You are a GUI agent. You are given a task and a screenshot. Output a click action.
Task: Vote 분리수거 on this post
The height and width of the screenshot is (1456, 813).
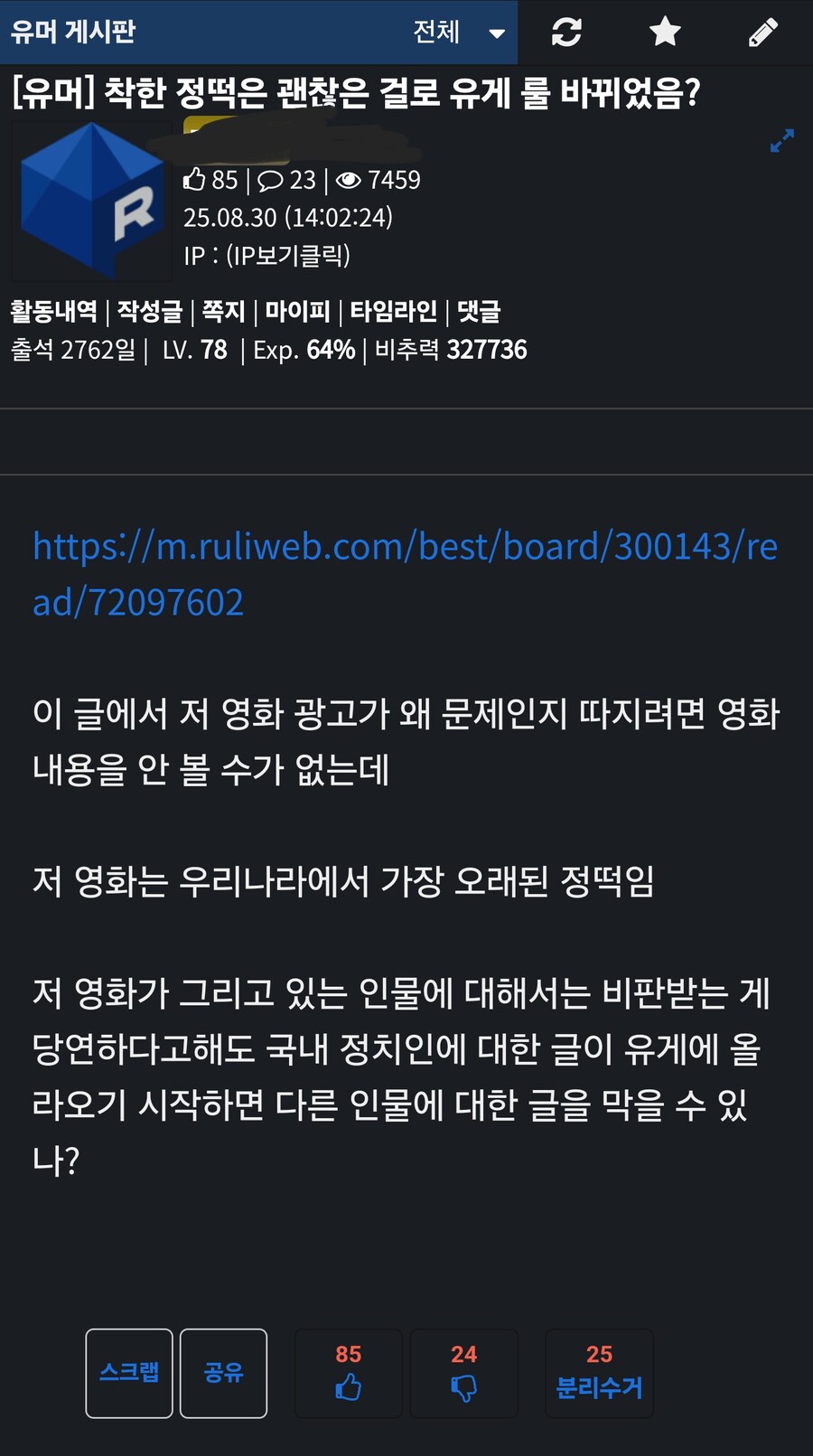tap(599, 1373)
